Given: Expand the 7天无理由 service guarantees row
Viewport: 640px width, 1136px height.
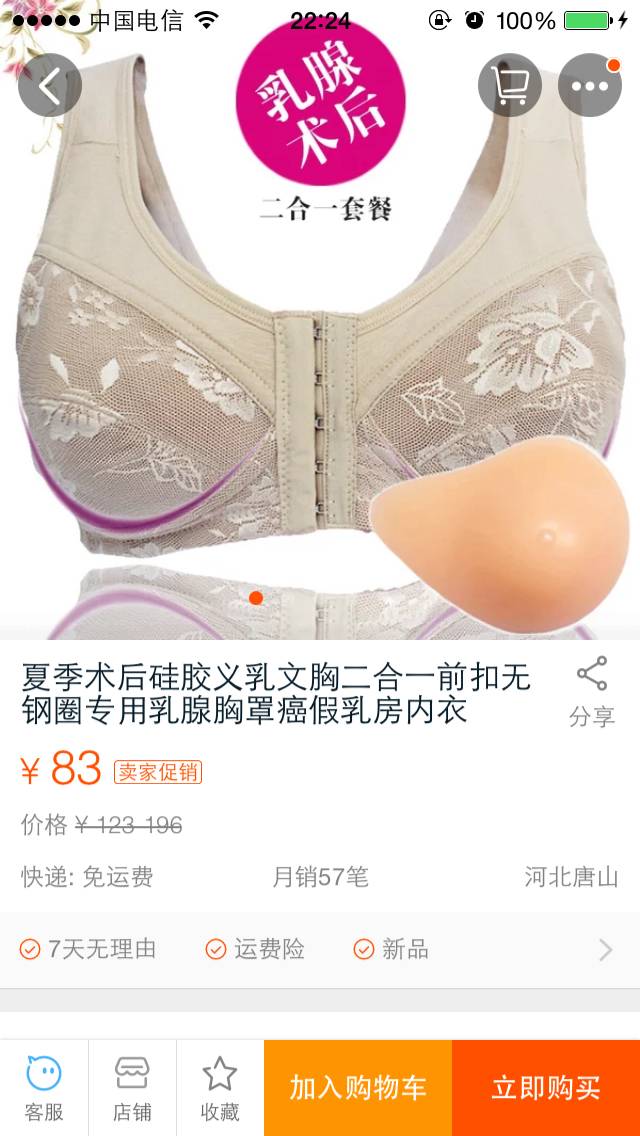Looking at the screenshot, I should (x=320, y=949).
